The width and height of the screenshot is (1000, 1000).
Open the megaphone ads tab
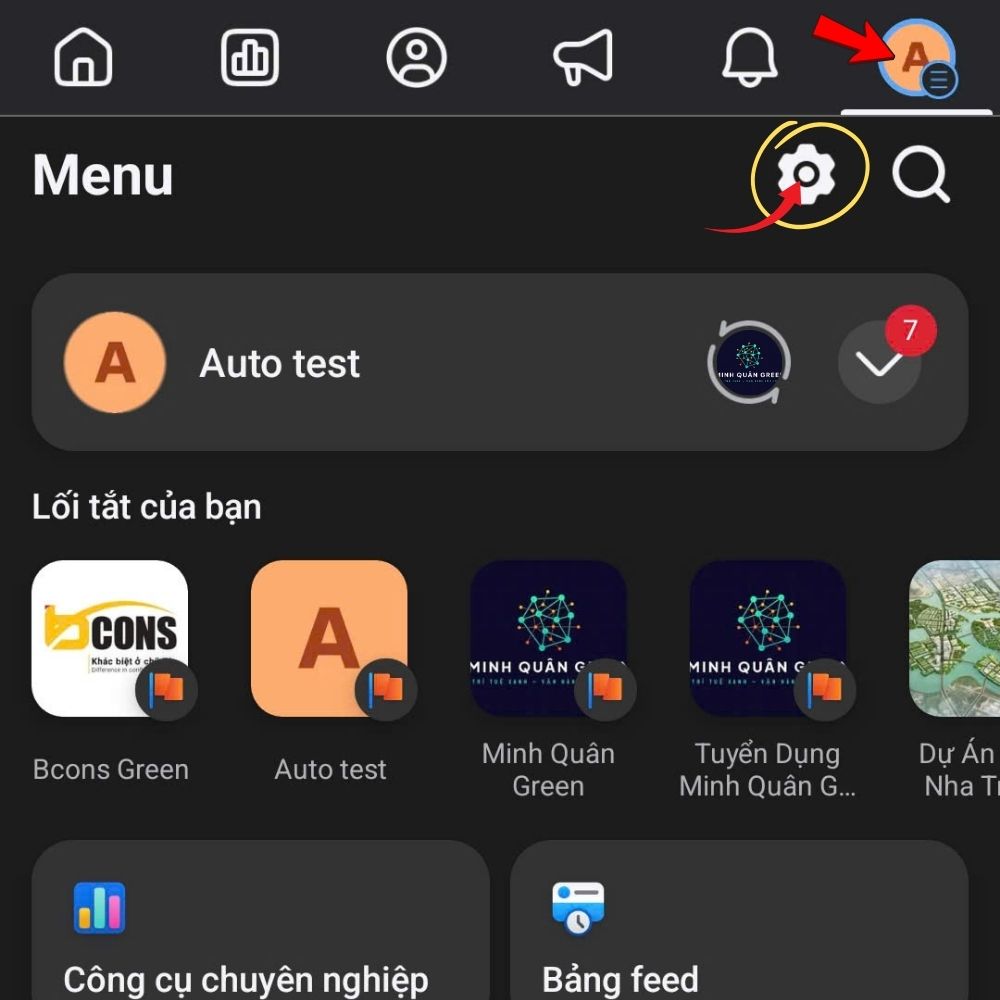pyautogui.click(x=583, y=56)
